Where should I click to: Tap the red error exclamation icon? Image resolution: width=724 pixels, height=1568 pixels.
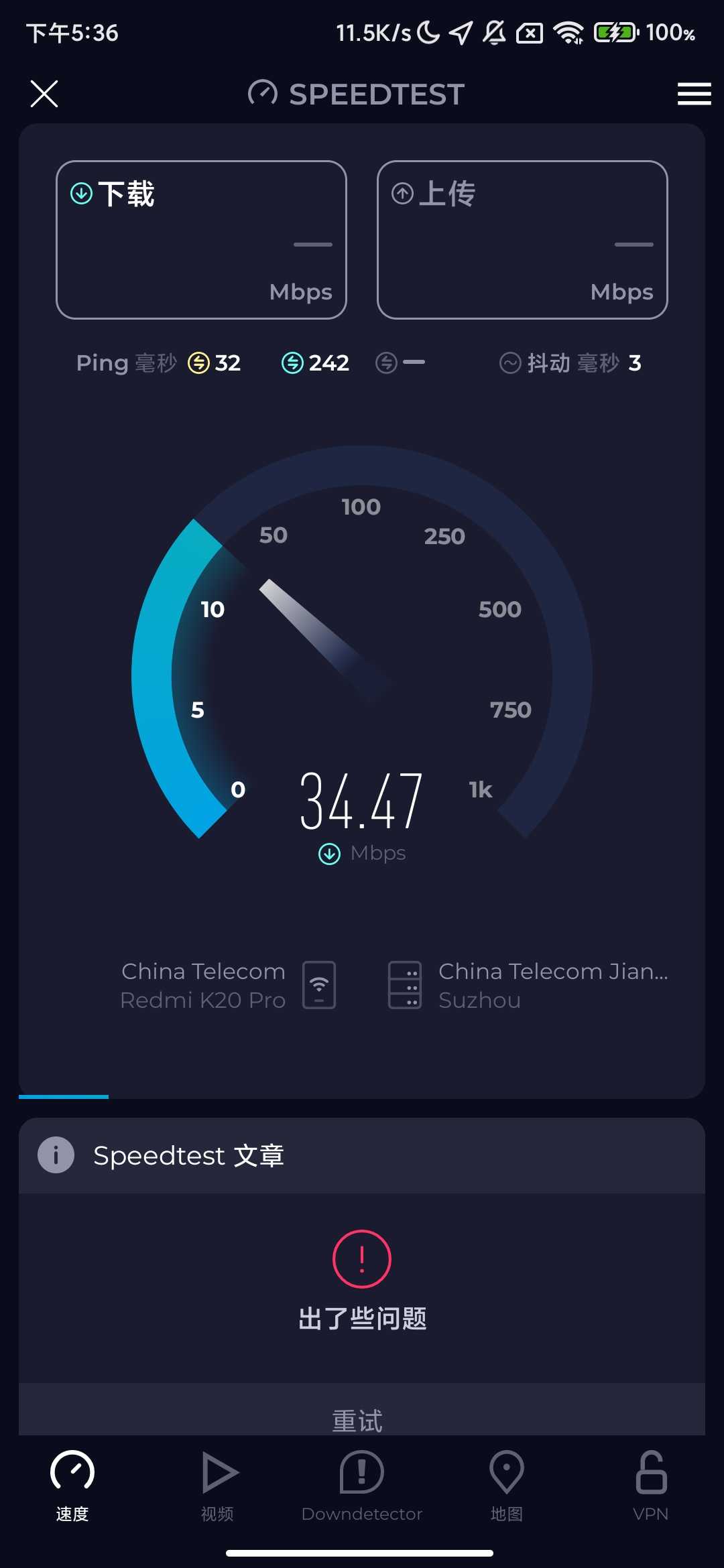click(x=361, y=1258)
